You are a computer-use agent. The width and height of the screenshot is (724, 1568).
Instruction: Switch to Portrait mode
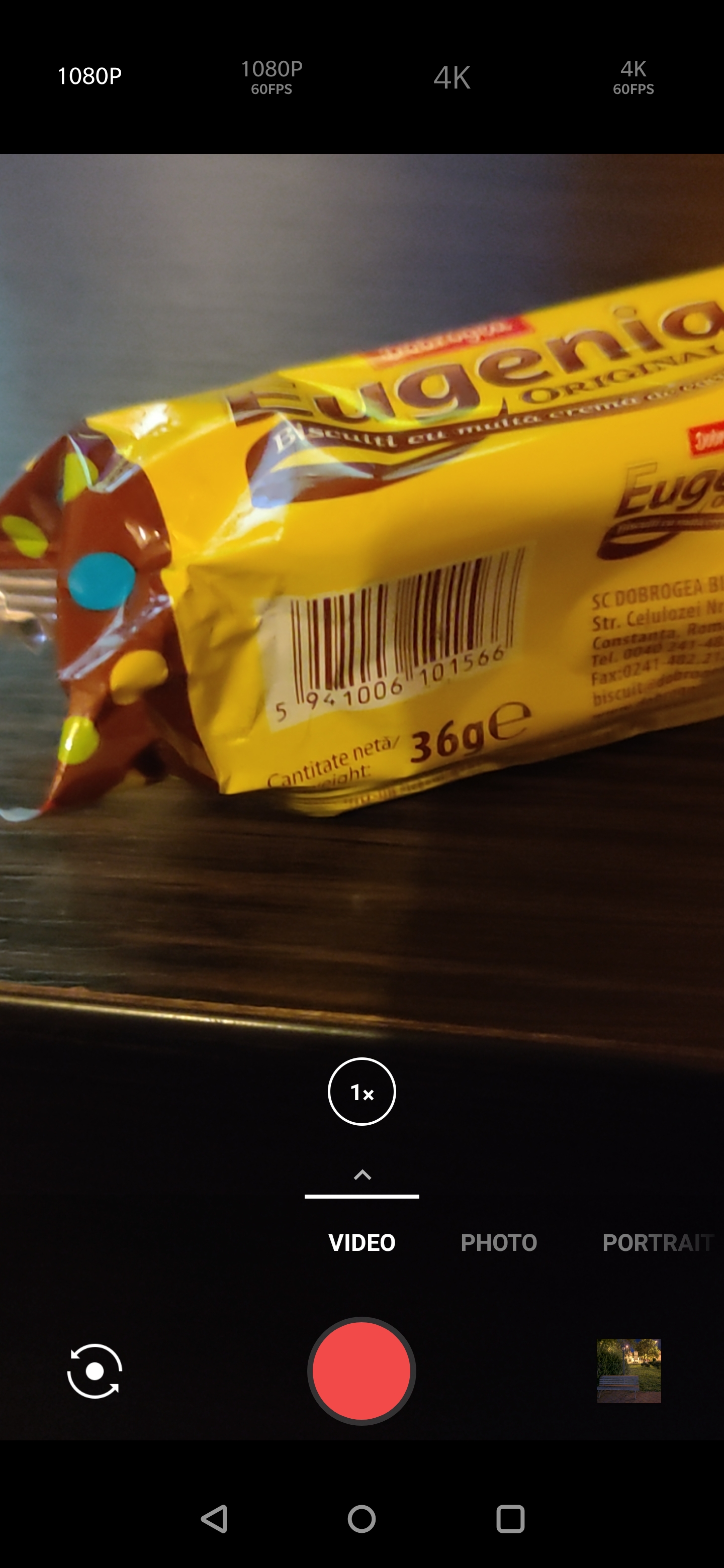point(657,1242)
